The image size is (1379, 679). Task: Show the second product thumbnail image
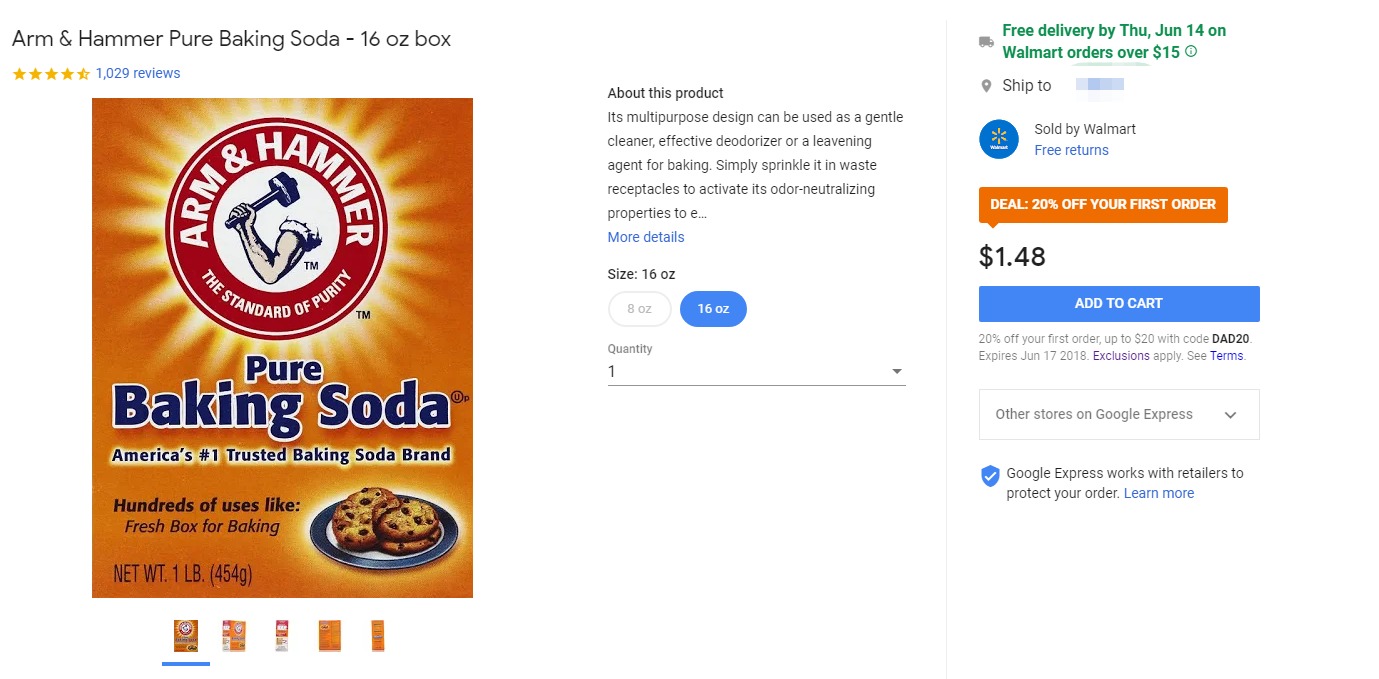tap(234, 636)
